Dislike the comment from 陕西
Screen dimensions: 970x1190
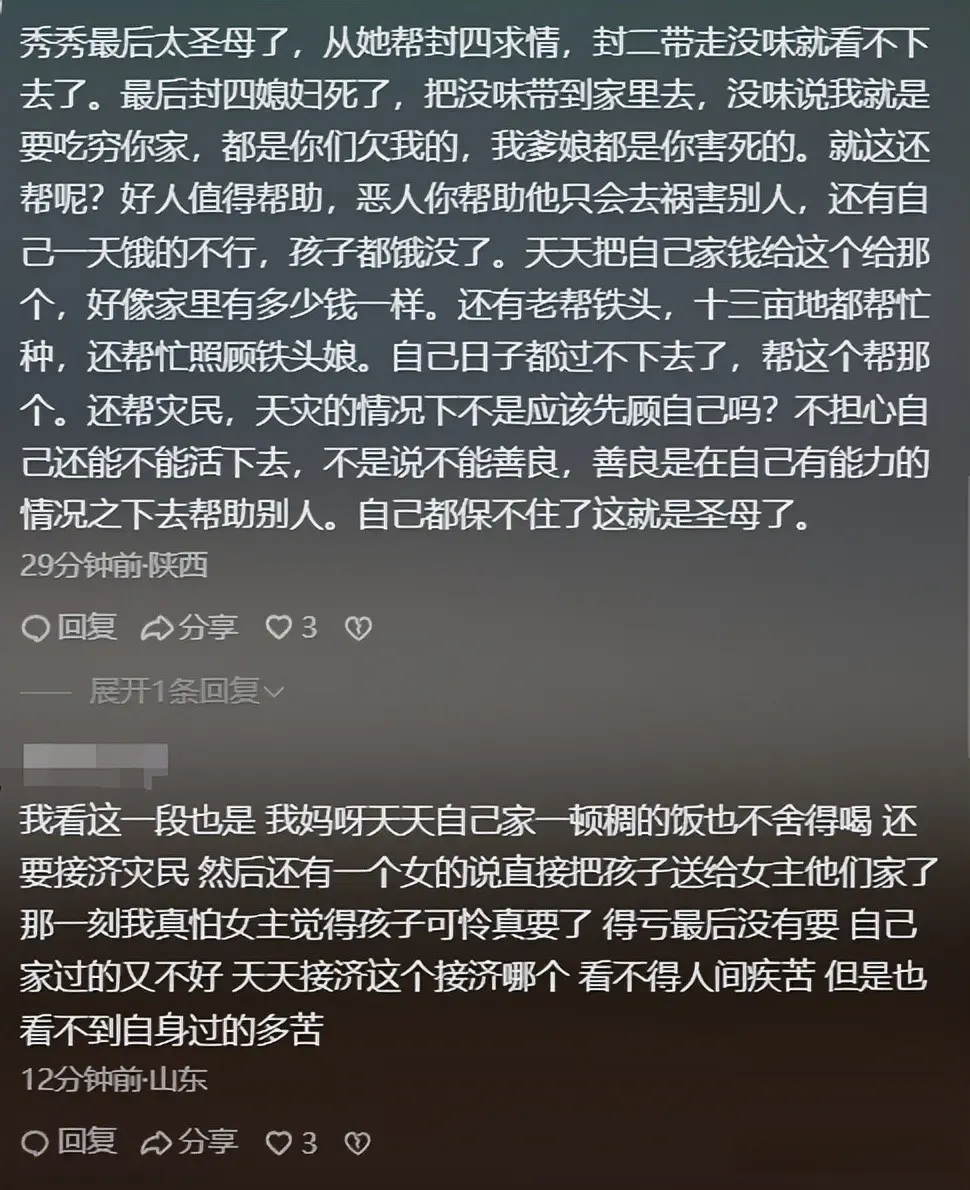pos(357,628)
